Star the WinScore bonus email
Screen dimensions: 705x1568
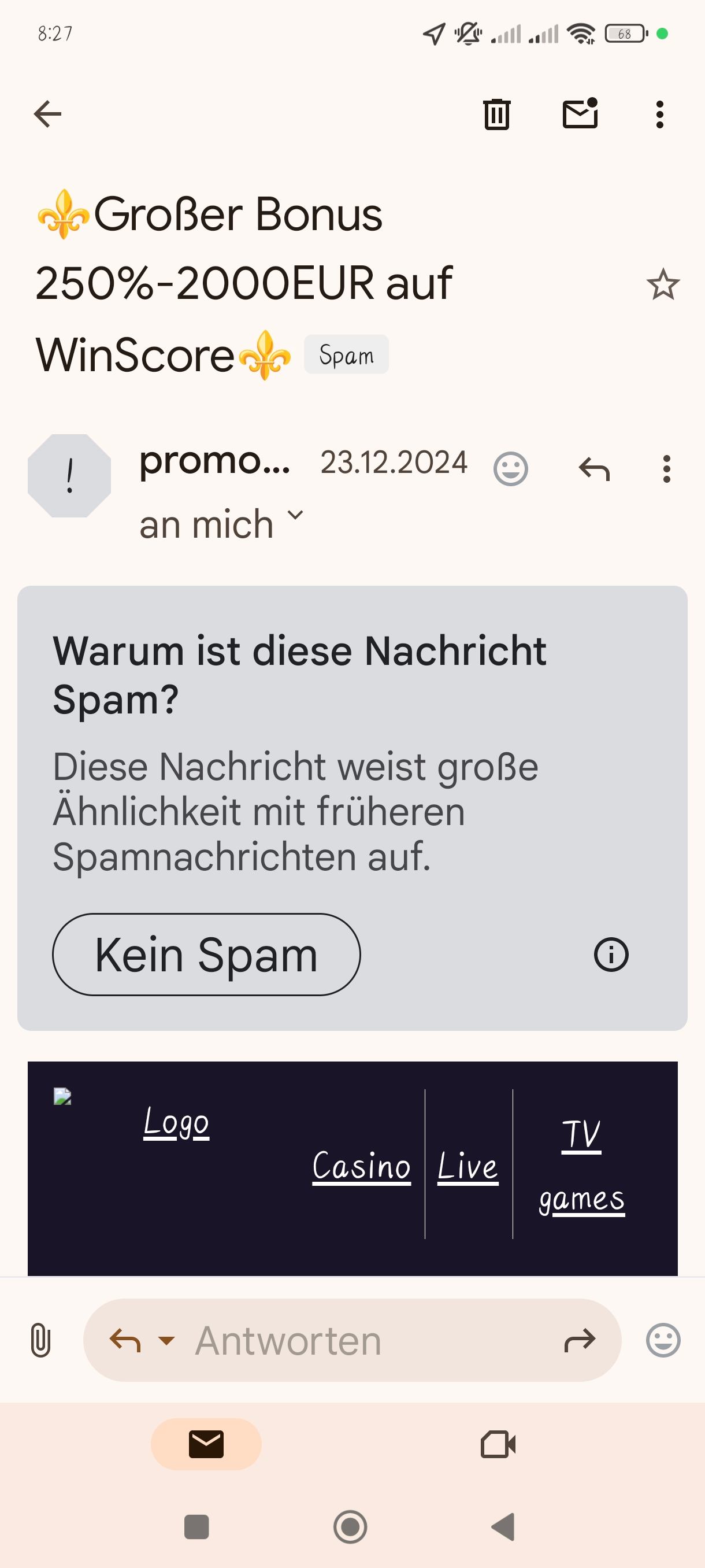(x=662, y=284)
